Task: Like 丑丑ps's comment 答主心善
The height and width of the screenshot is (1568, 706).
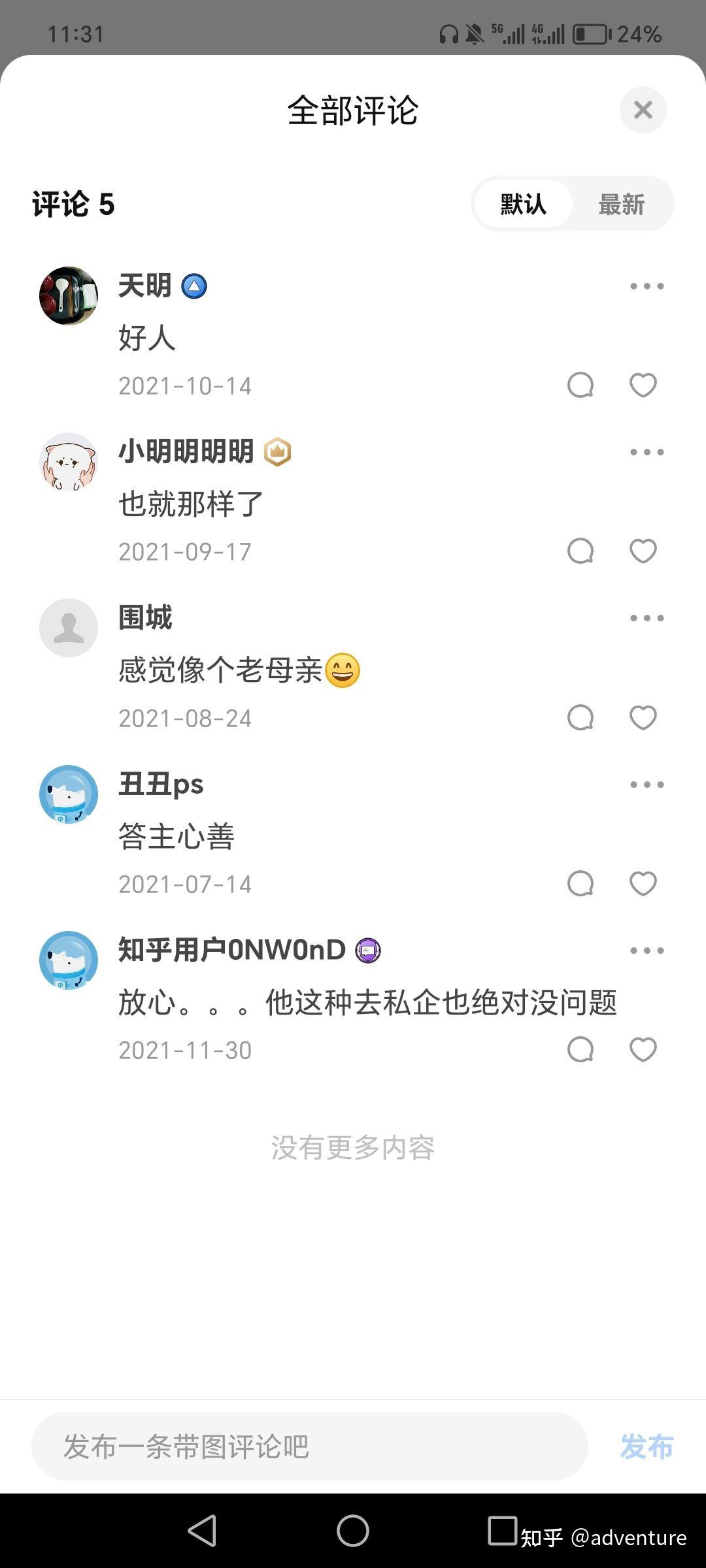Action: pos(643,883)
